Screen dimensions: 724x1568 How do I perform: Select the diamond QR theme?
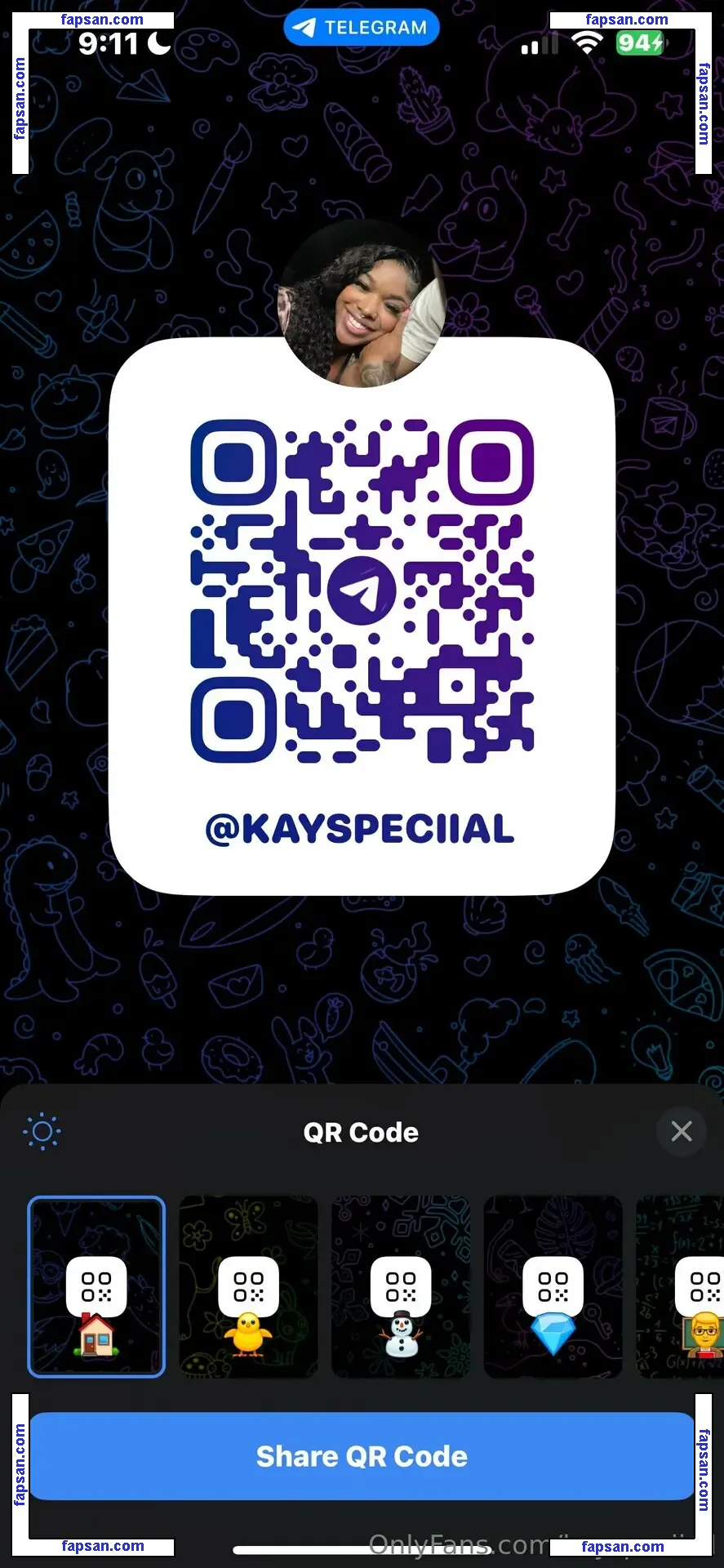click(x=553, y=1287)
